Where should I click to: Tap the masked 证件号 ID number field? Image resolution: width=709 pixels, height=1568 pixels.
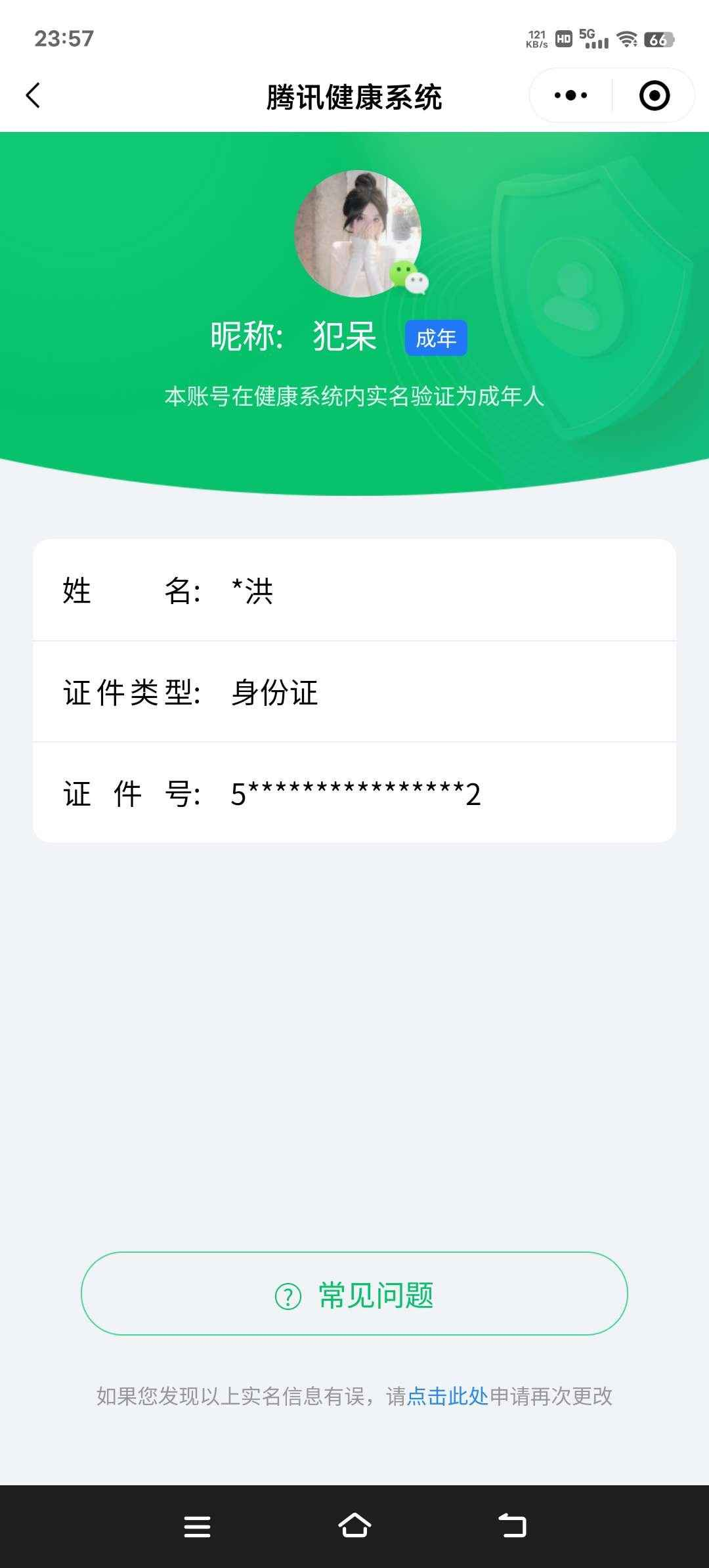tap(354, 795)
